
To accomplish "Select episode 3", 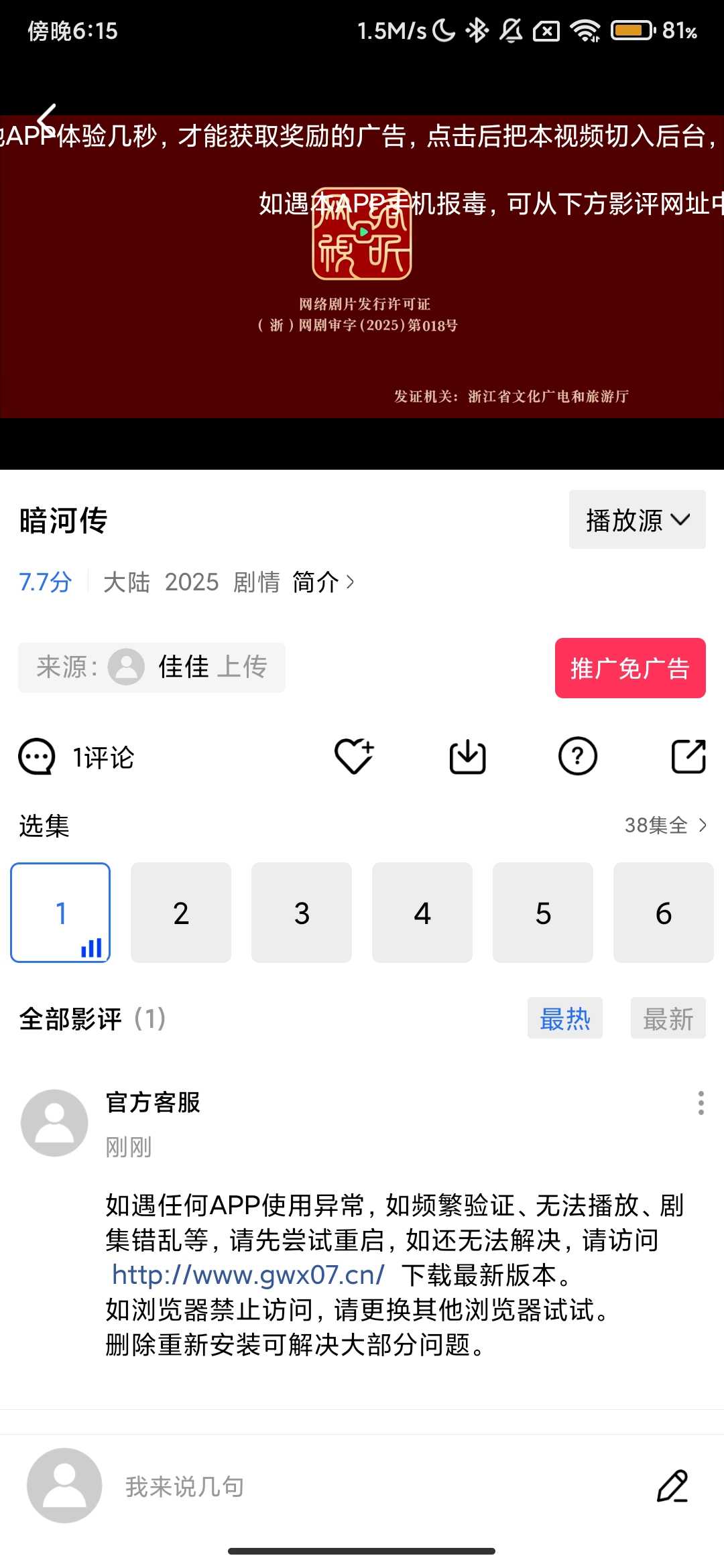I will point(302,913).
